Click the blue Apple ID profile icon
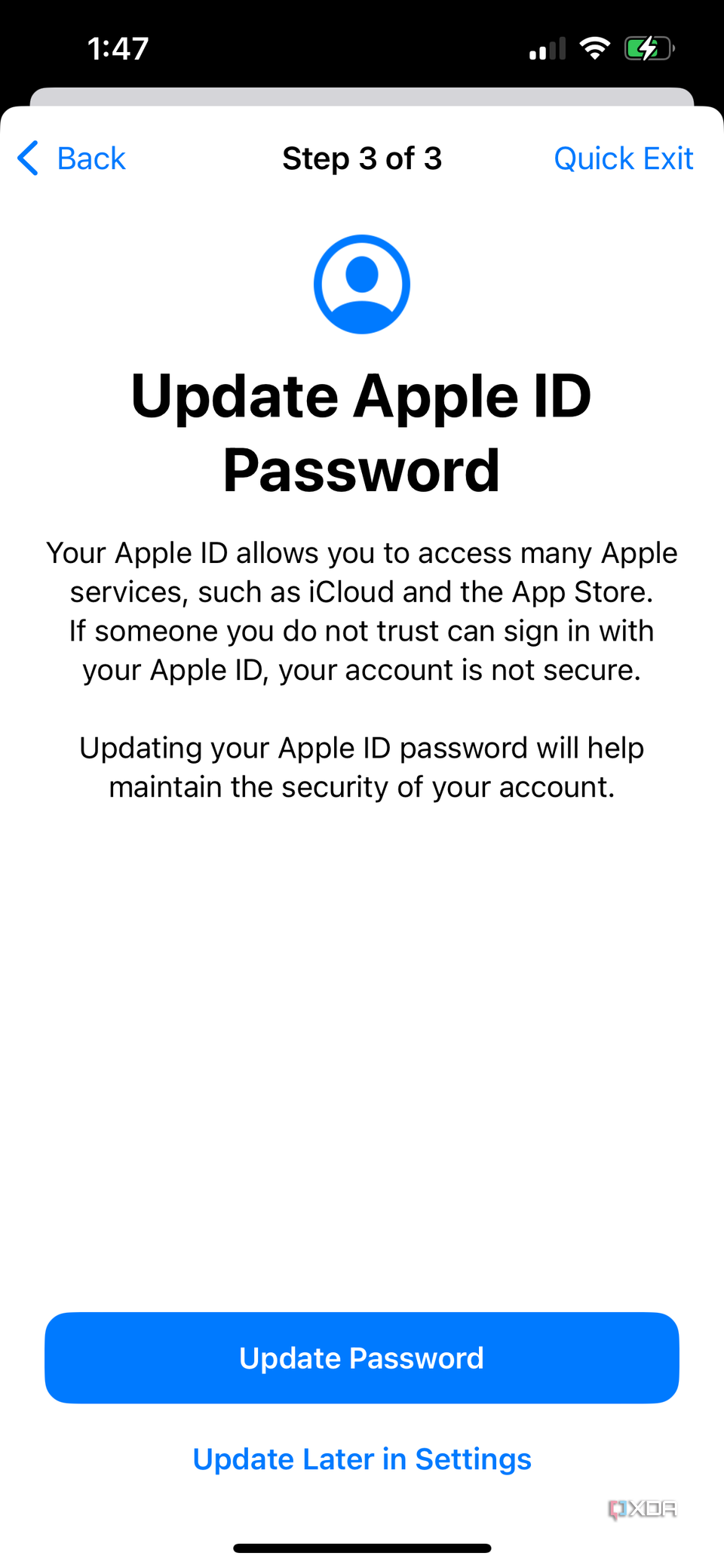The image size is (724, 1568). point(361,283)
